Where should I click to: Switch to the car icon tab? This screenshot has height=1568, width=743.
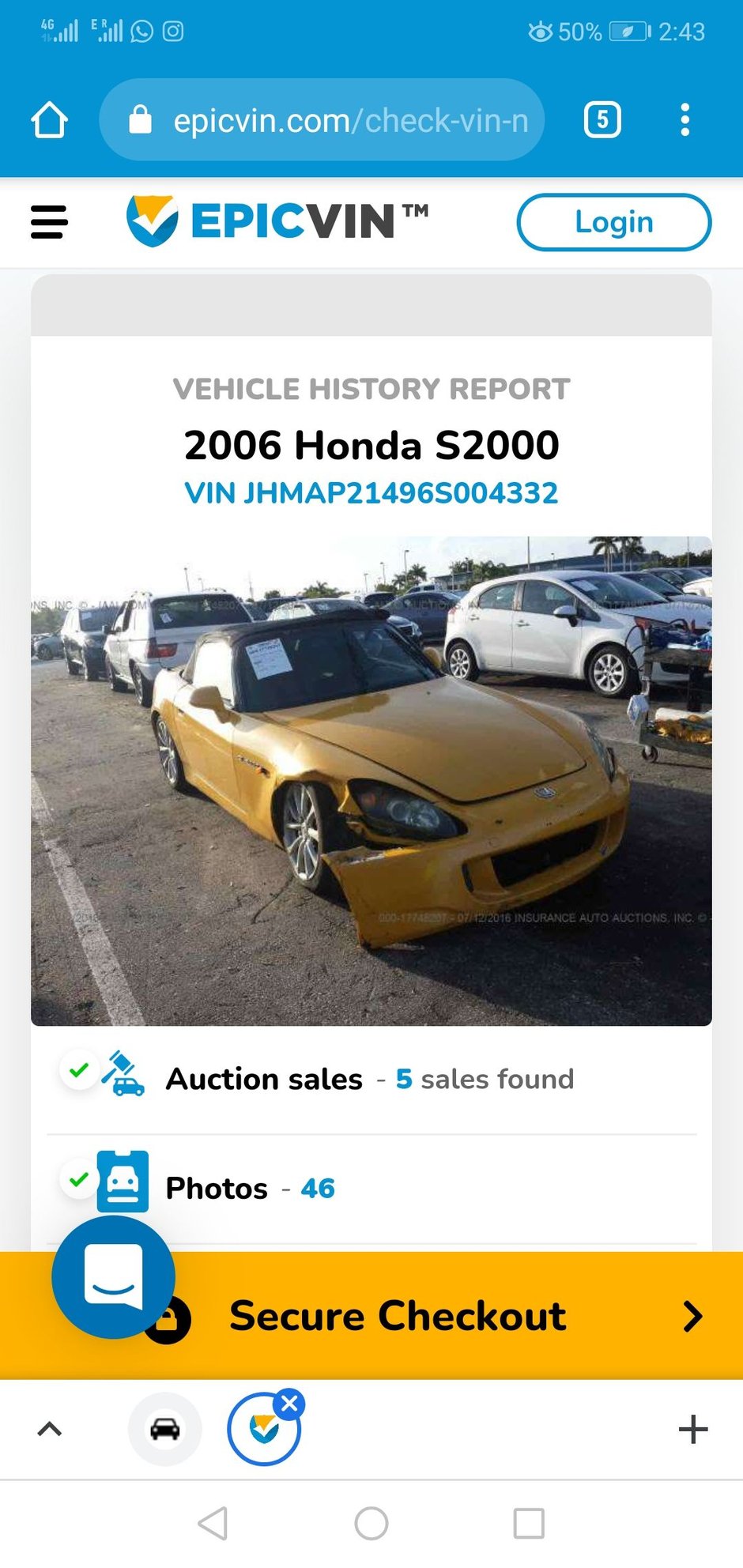click(x=164, y=1429)
